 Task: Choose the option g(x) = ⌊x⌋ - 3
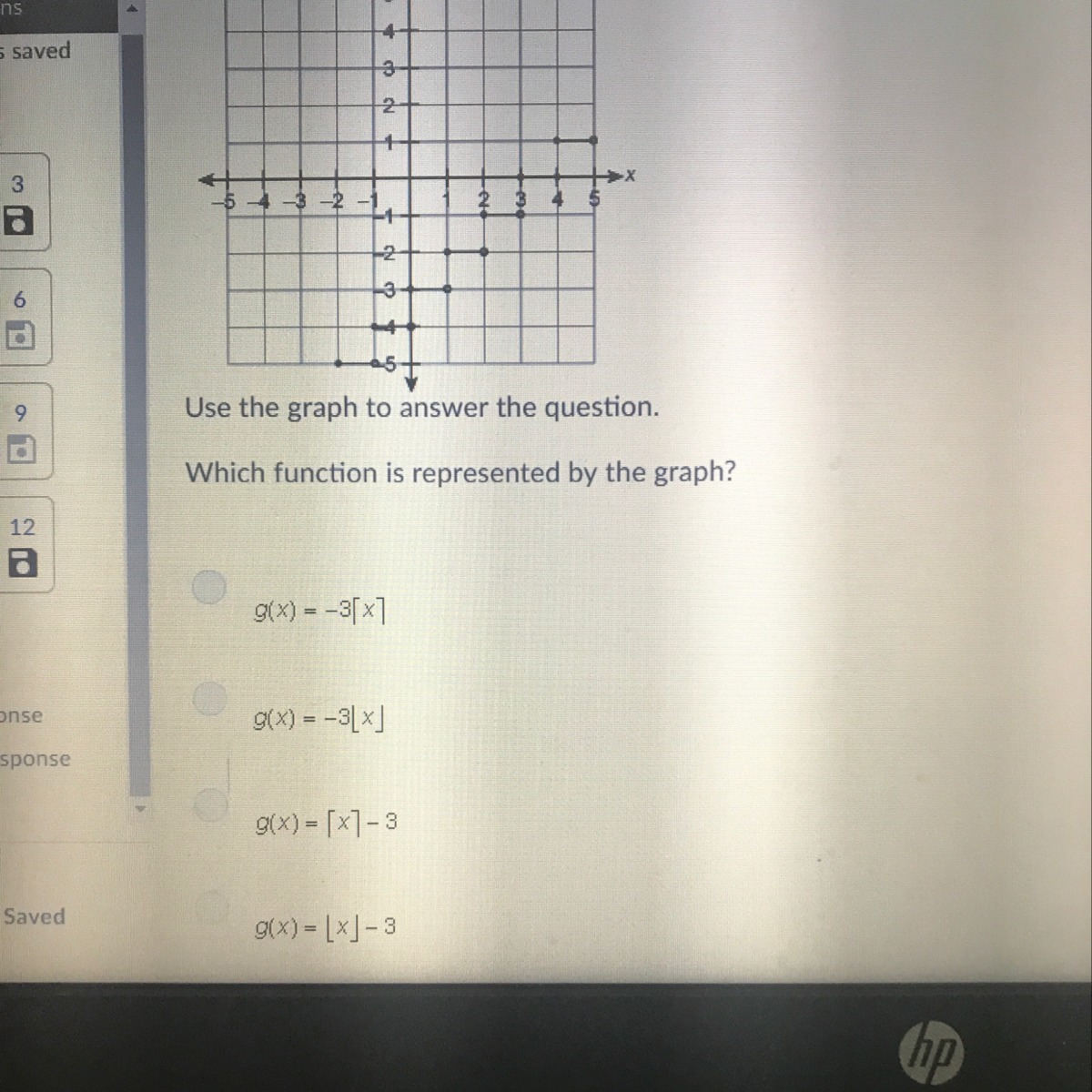click(x=211, y=906)
